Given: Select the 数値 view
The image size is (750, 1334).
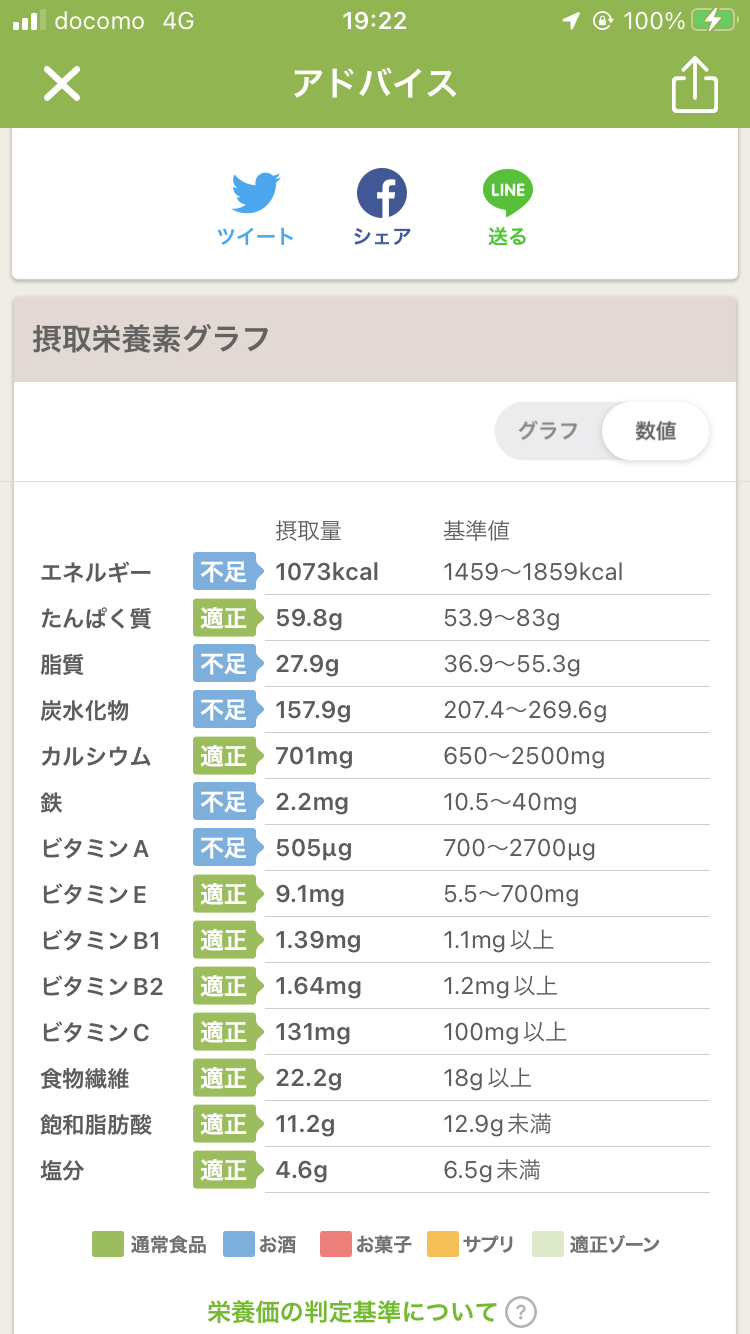Looking at the screenshot, I should tap(656, 431).
